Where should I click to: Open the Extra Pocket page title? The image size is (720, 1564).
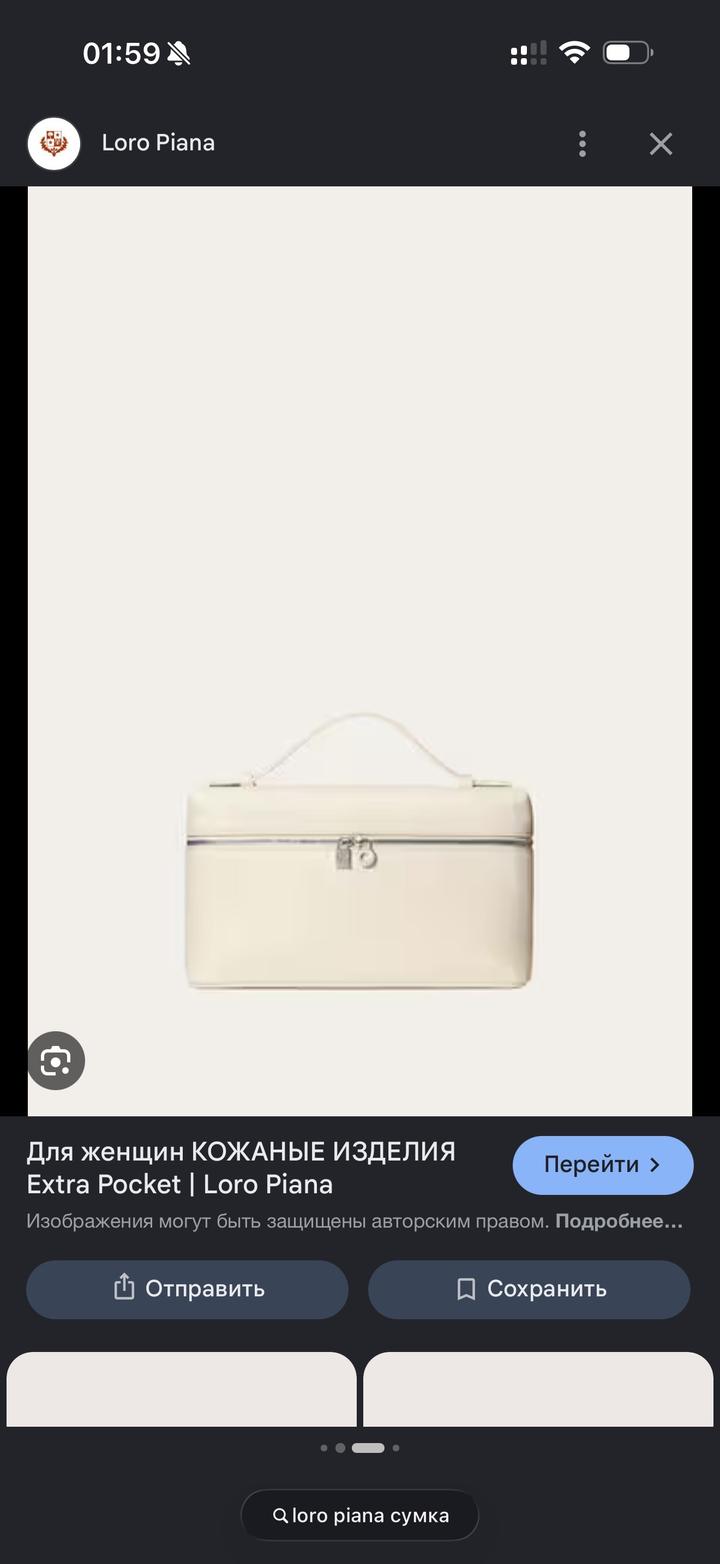point(241,1168)
